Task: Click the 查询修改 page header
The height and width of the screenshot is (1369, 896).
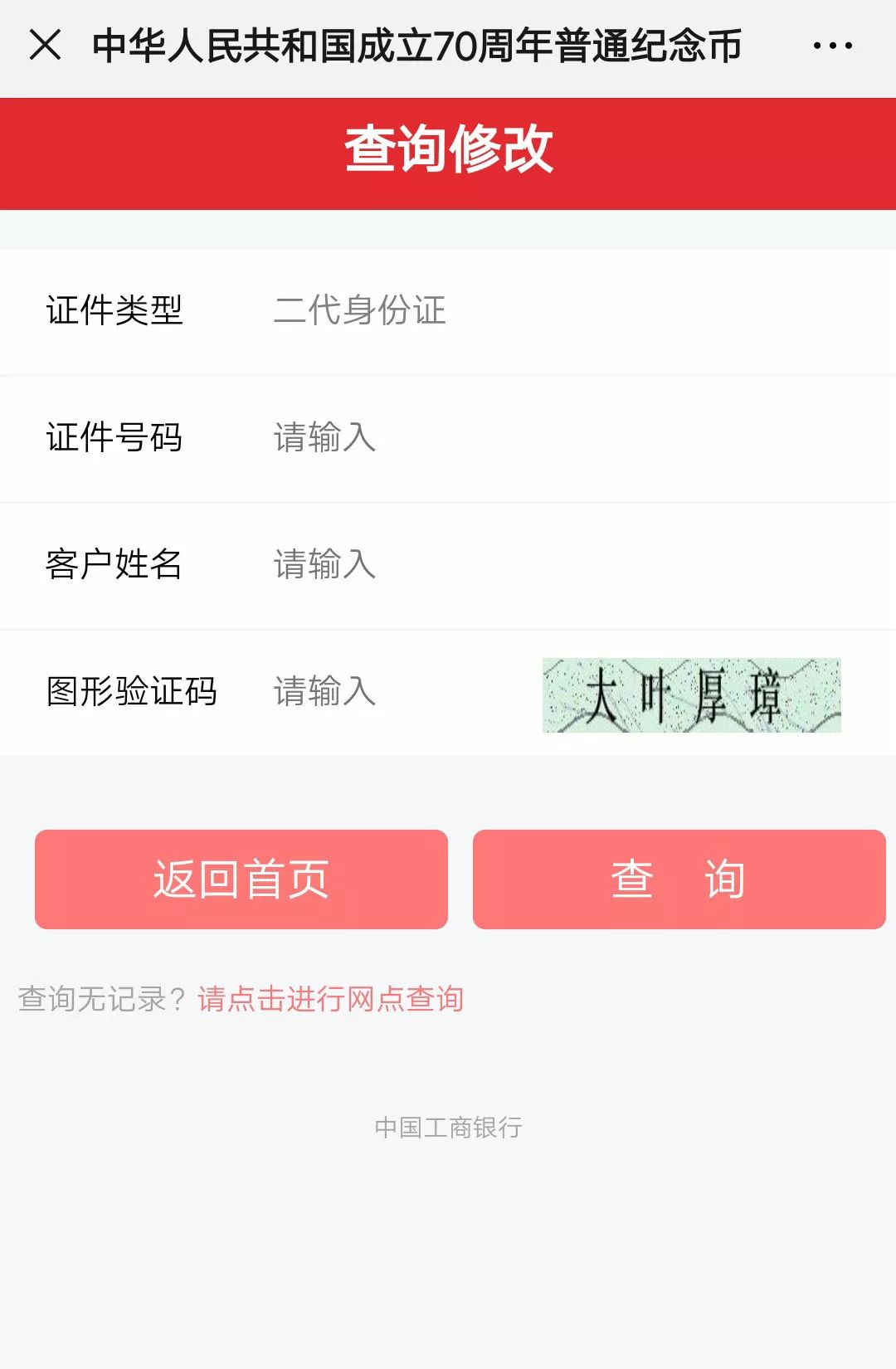Action: point(448,148)
